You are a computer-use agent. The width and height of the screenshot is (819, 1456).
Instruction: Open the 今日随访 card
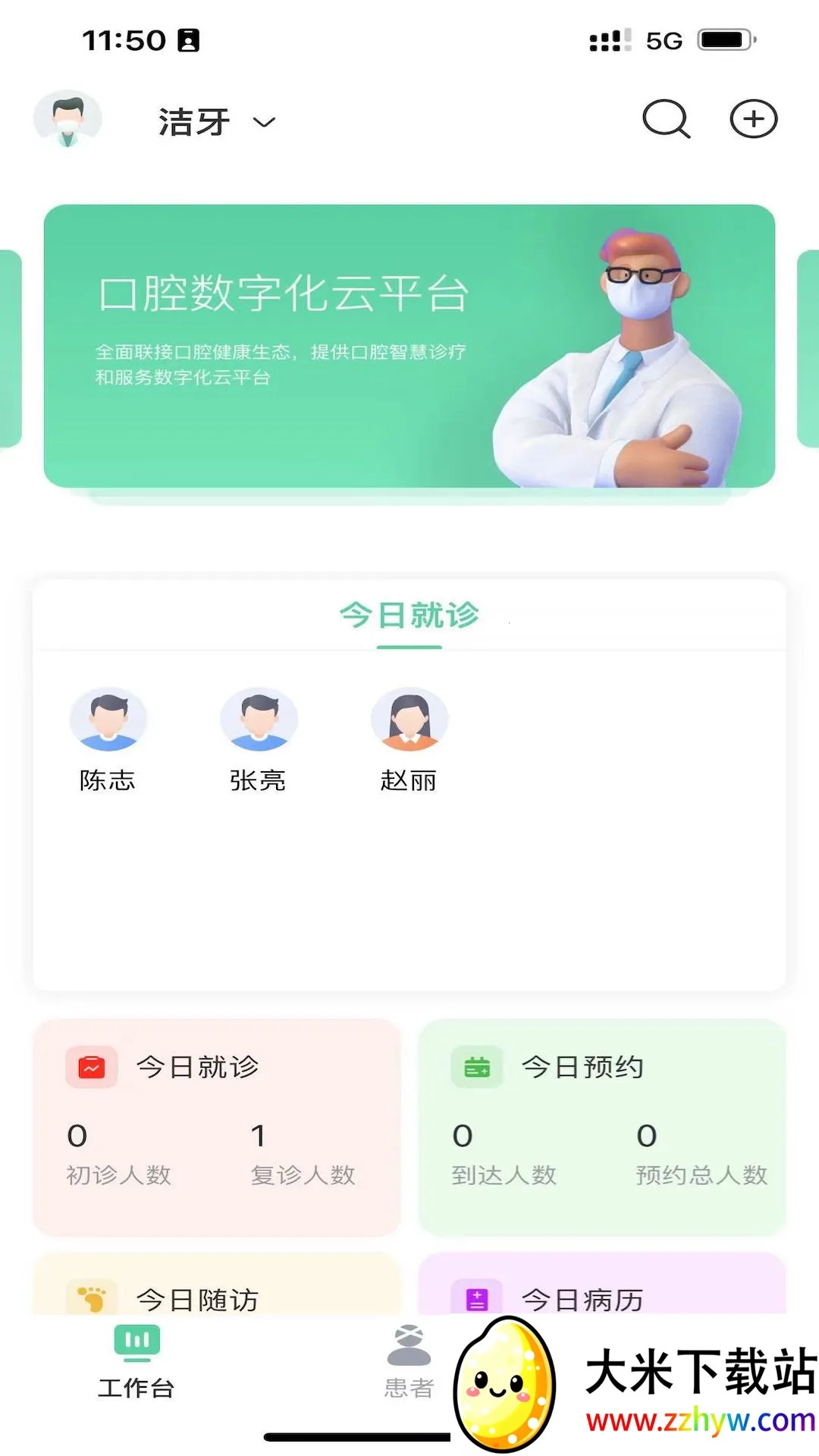(216, 1289)
